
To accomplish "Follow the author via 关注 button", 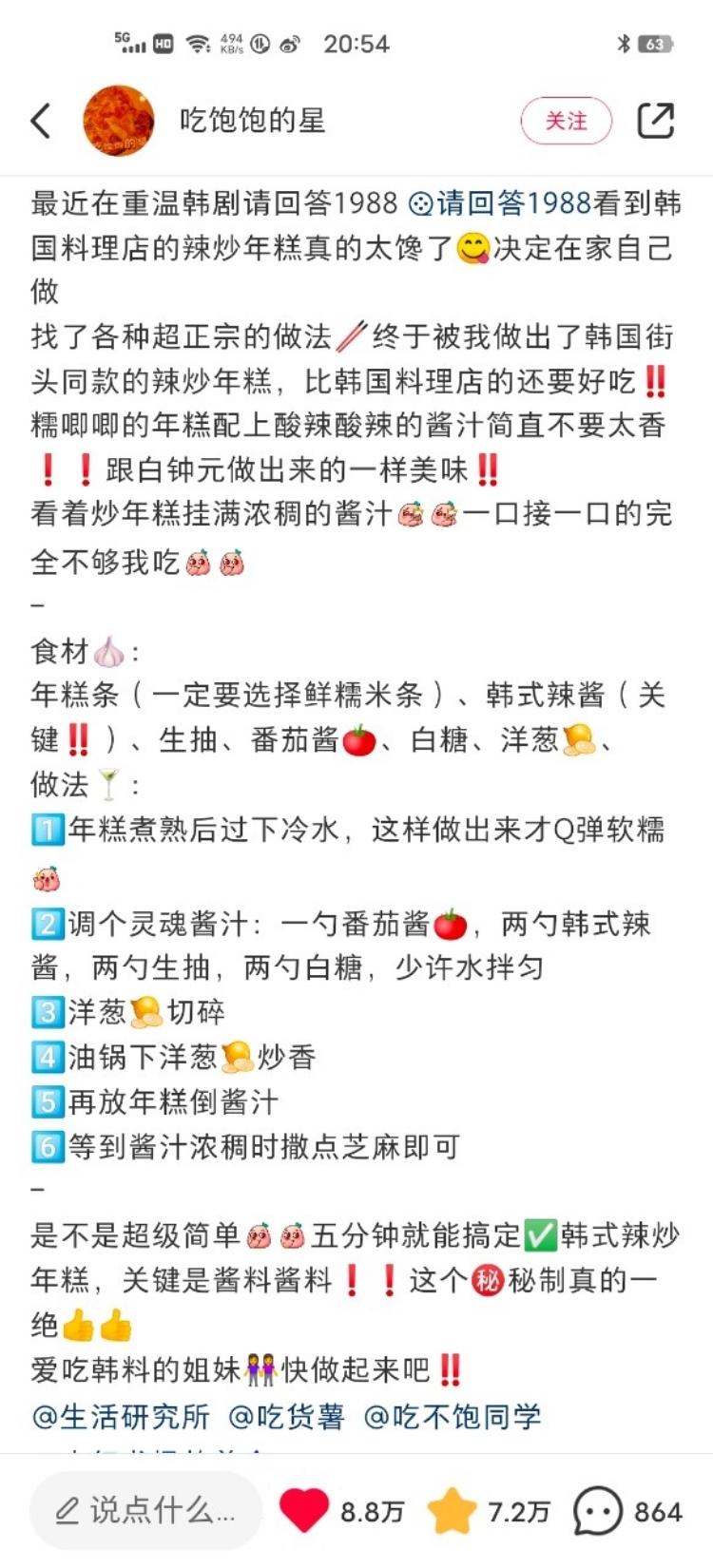I will click(566, 121).
